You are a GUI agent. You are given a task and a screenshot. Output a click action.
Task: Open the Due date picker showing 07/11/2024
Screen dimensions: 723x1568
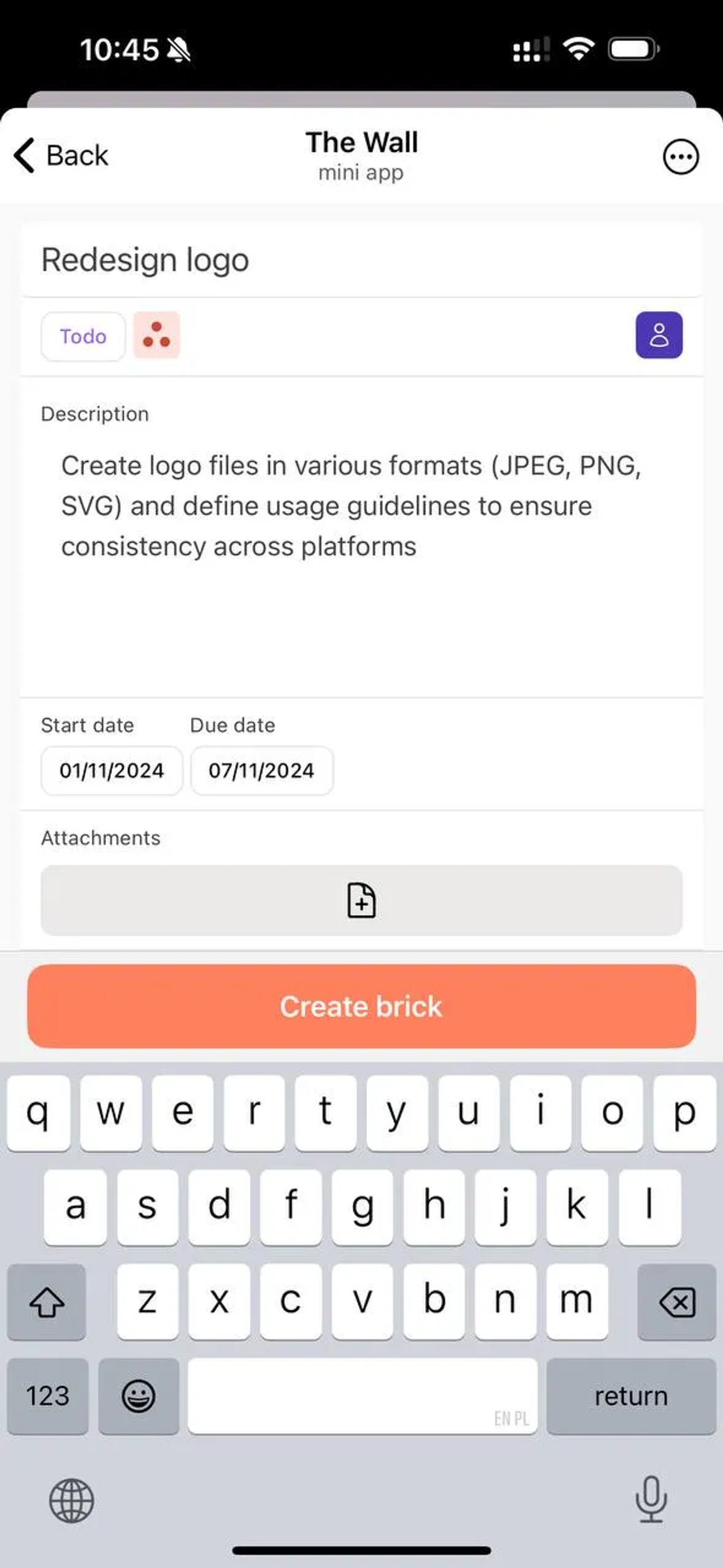point(262,770)
